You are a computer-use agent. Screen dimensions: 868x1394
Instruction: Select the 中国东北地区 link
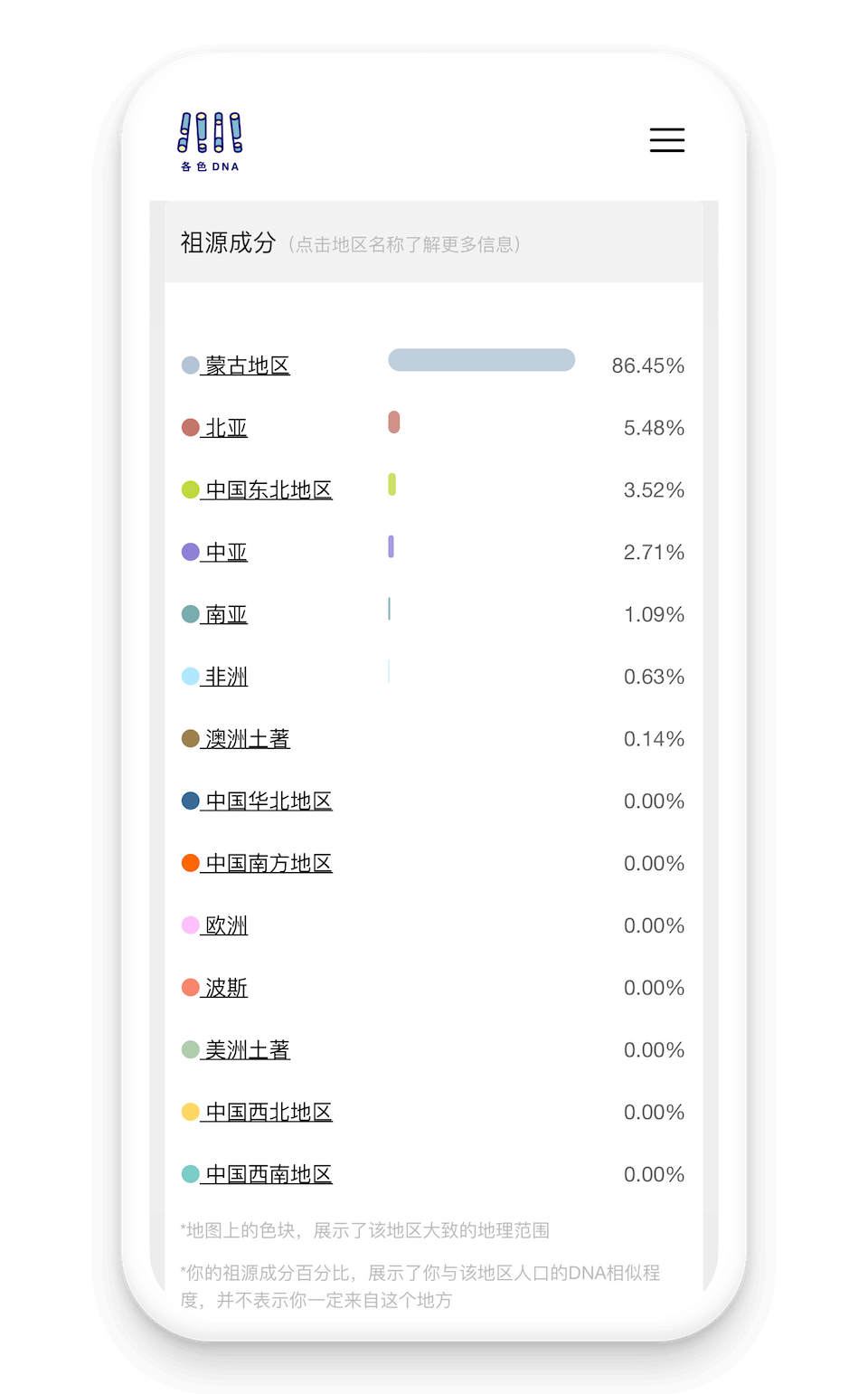268,490
